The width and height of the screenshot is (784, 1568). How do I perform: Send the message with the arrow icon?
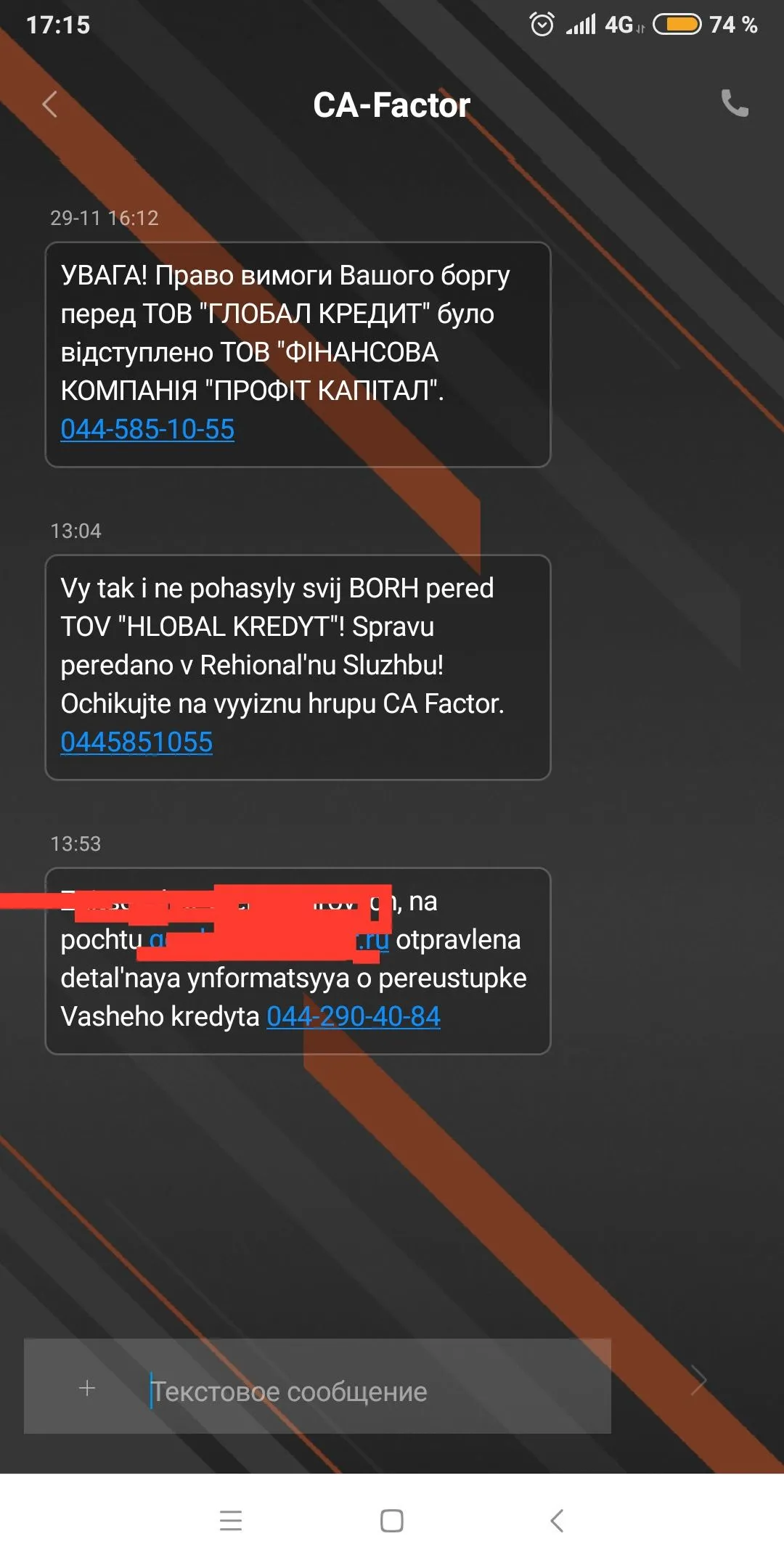click(698, 1380)
